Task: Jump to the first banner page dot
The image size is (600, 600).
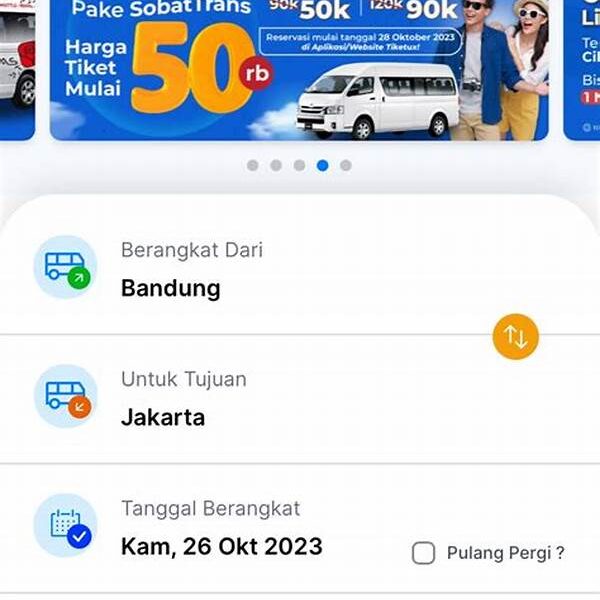Action: click(x=253, y=166)
